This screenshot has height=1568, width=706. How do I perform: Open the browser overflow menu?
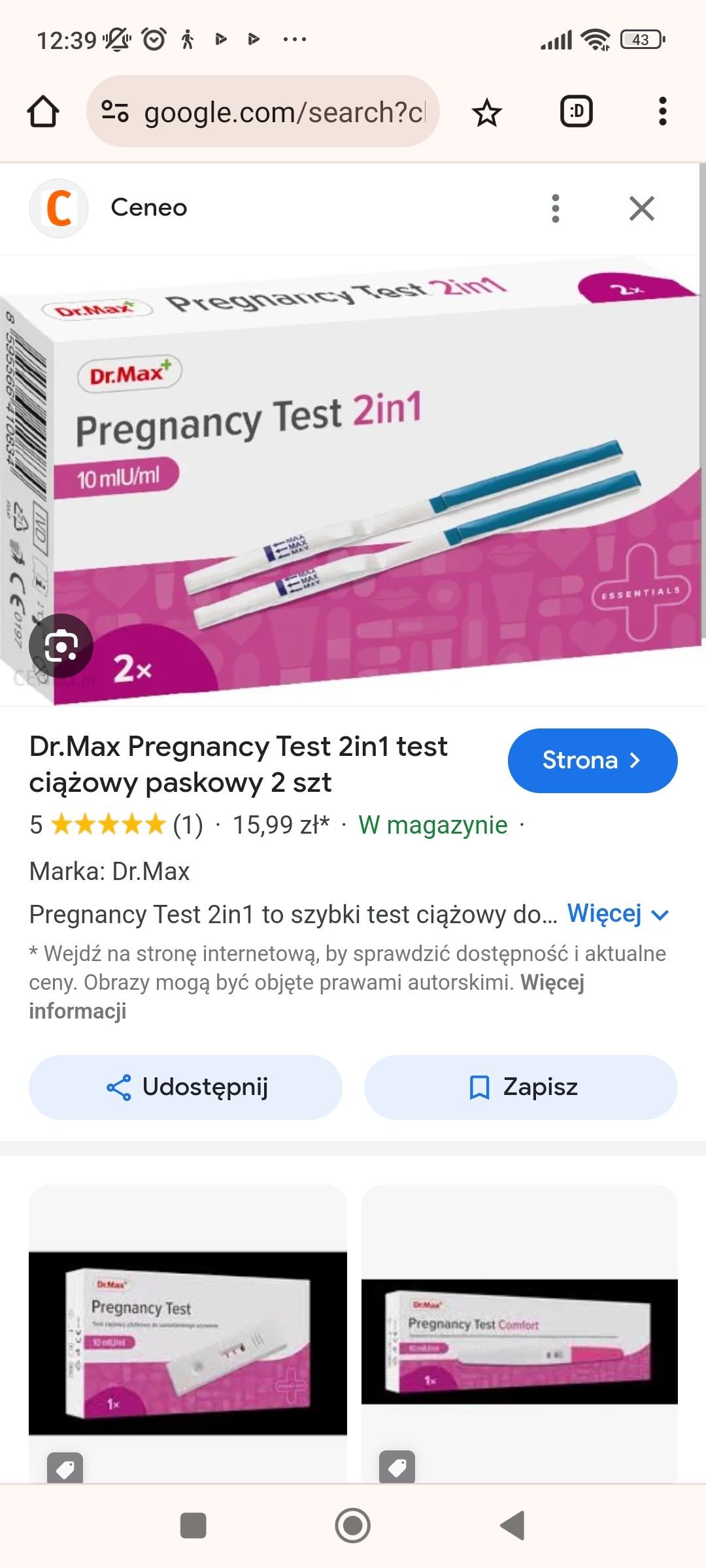[662, 112]
